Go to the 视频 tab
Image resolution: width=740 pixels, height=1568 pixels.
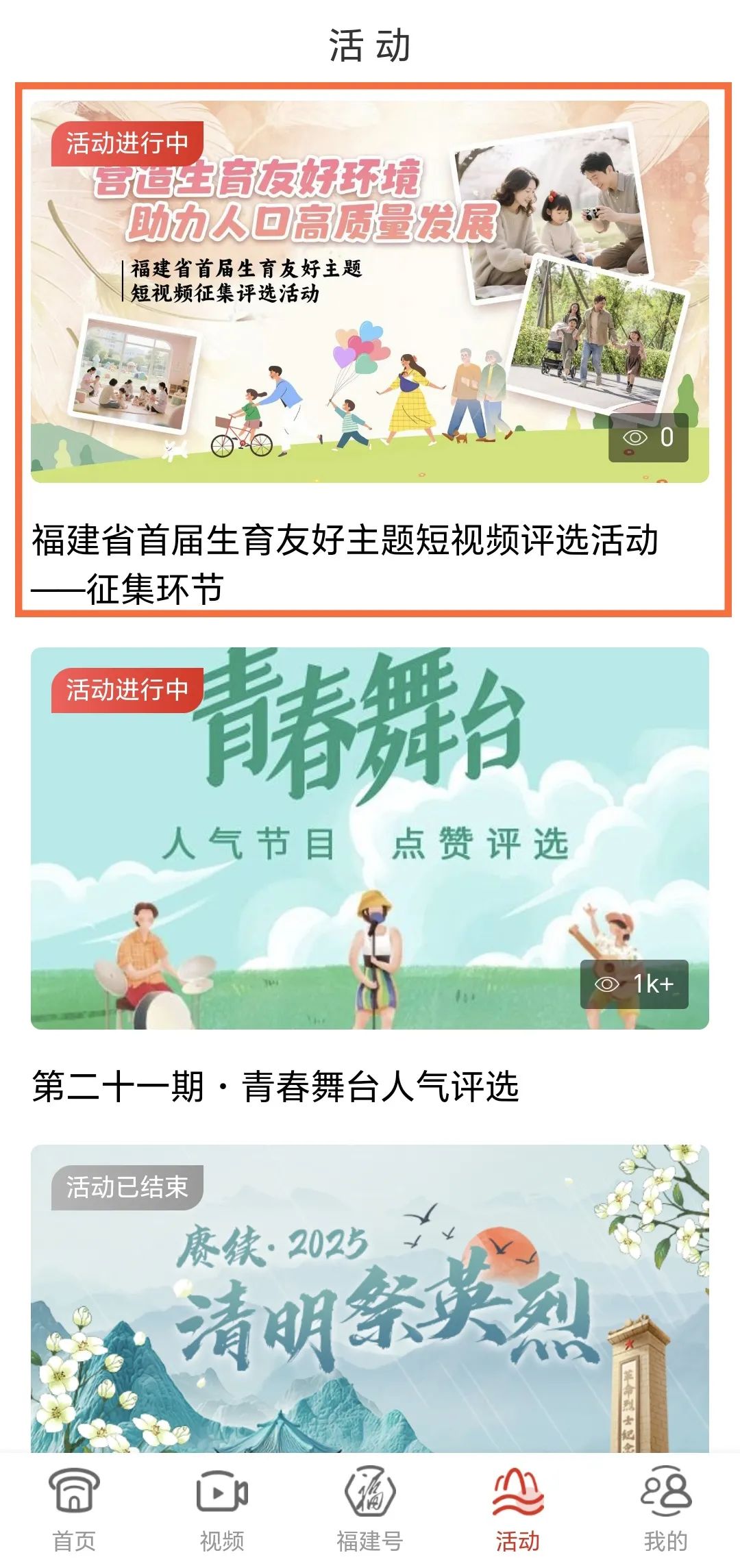(x=222, y=1507)
